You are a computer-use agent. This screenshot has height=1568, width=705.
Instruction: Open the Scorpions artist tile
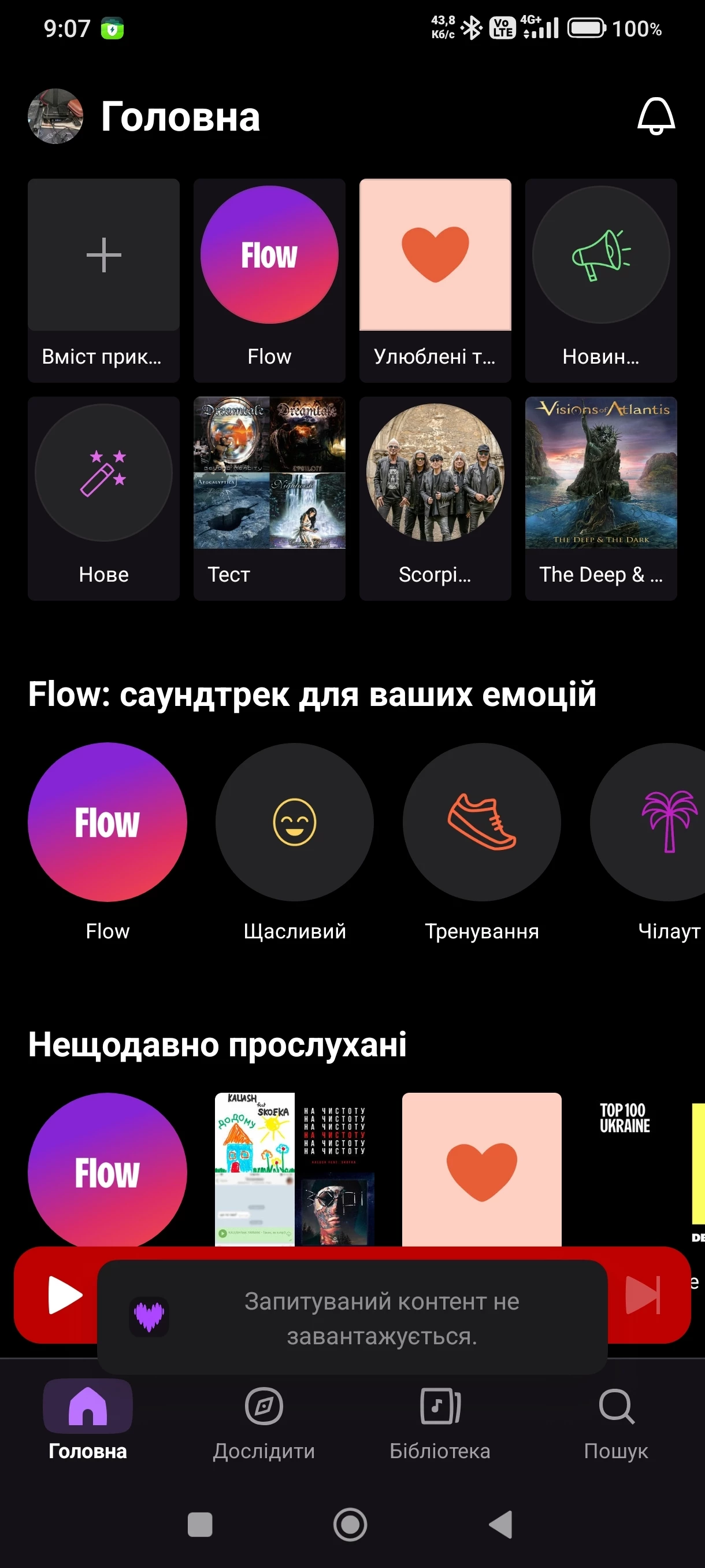click(435, 498)
